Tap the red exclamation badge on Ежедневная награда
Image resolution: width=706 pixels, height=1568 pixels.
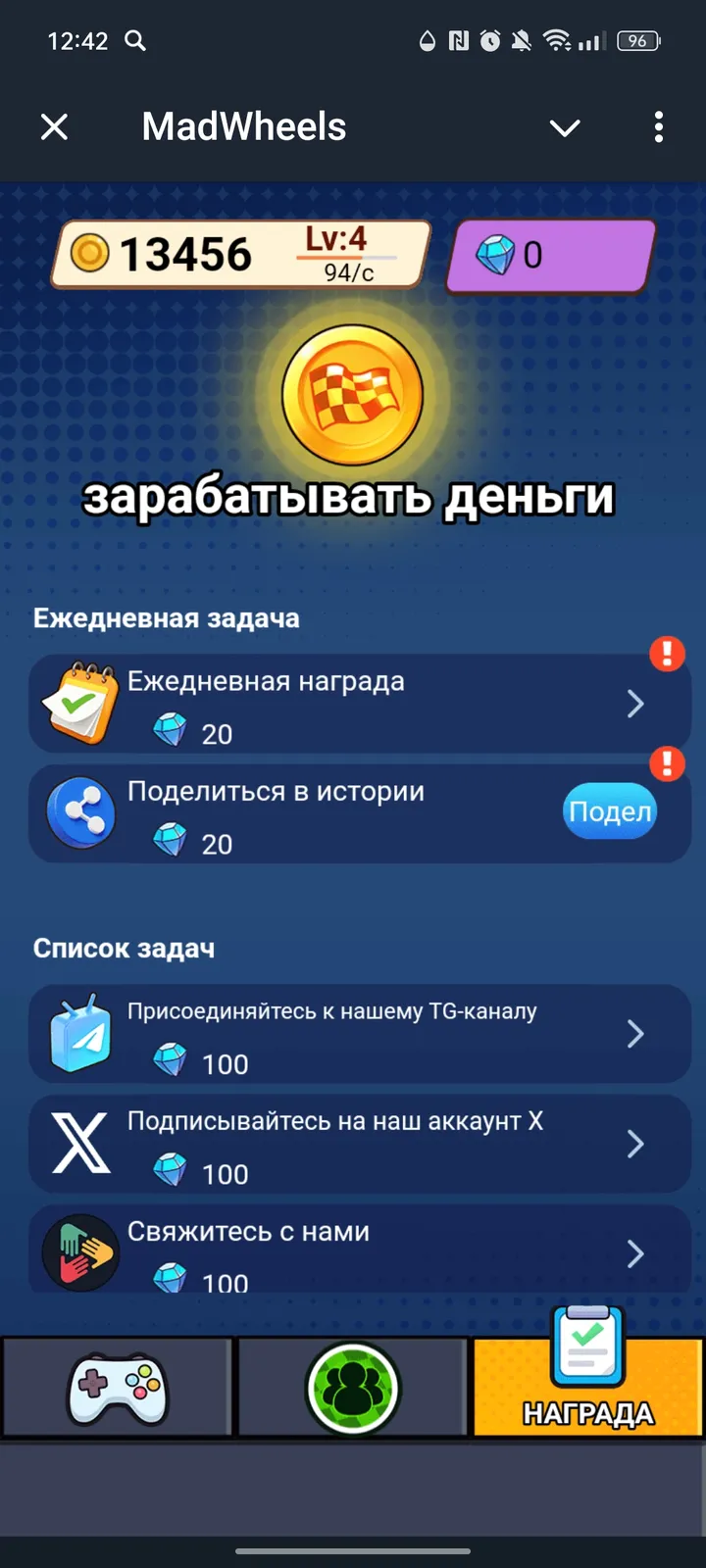[667, 654]
